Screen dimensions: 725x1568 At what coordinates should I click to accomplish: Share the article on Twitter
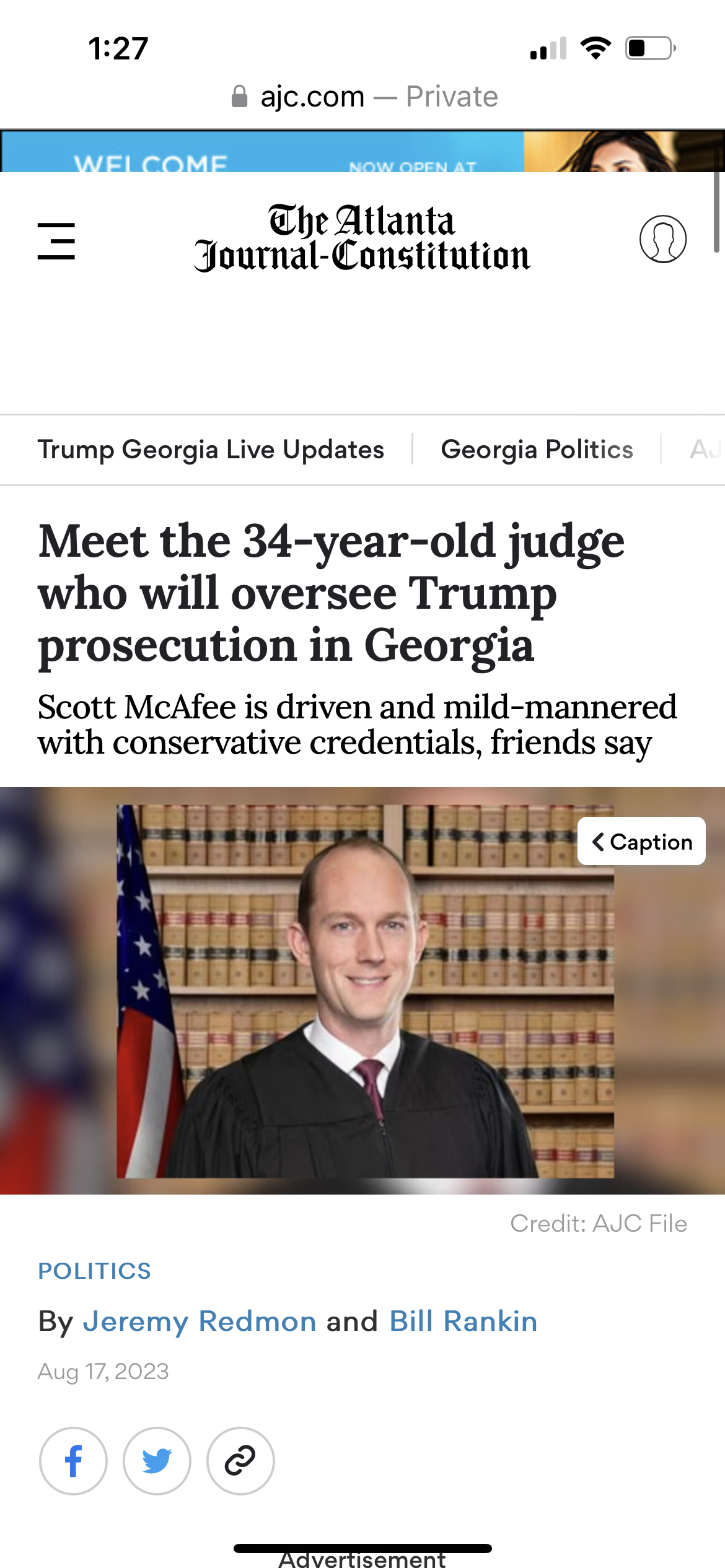[x=157, y=1461]
